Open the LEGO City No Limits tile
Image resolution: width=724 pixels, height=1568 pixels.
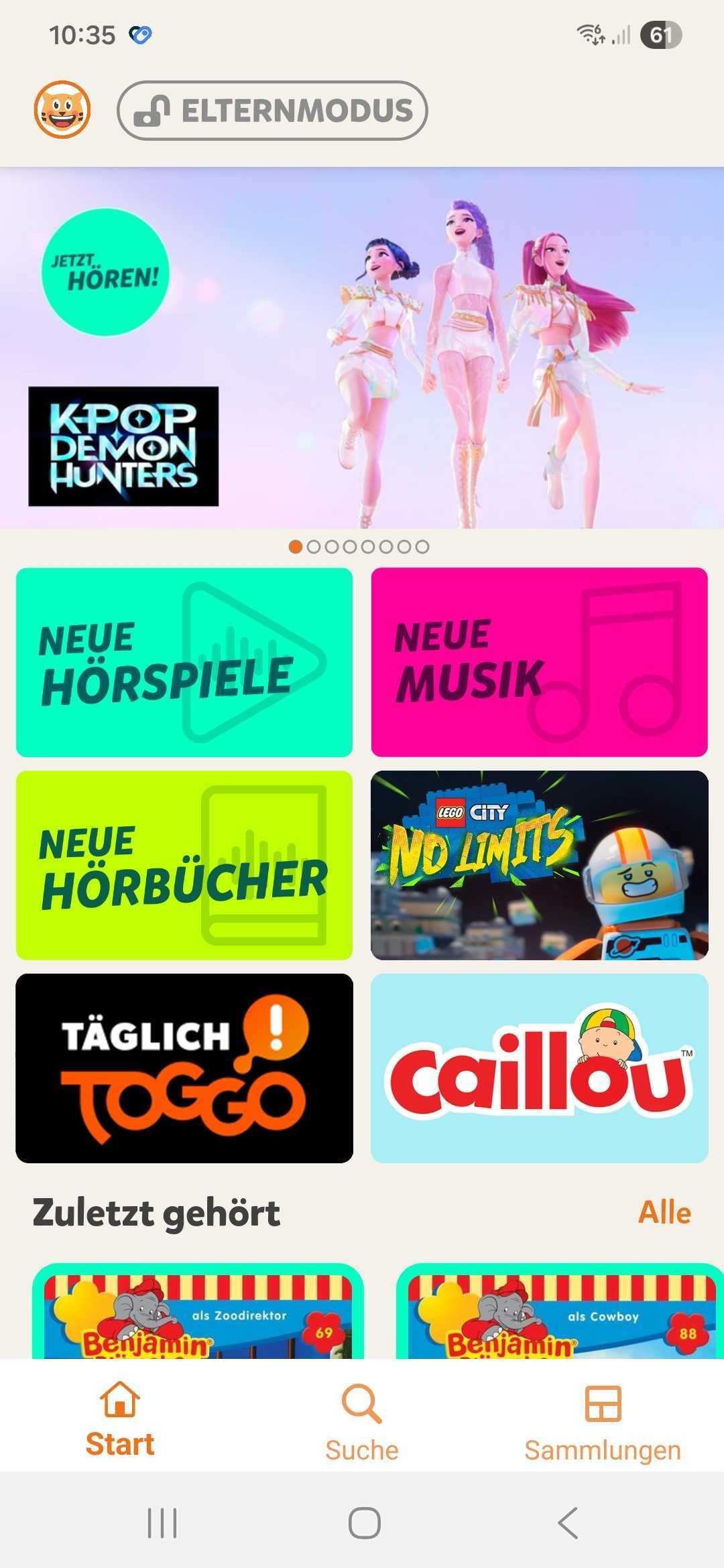click(x=539, y=865)
